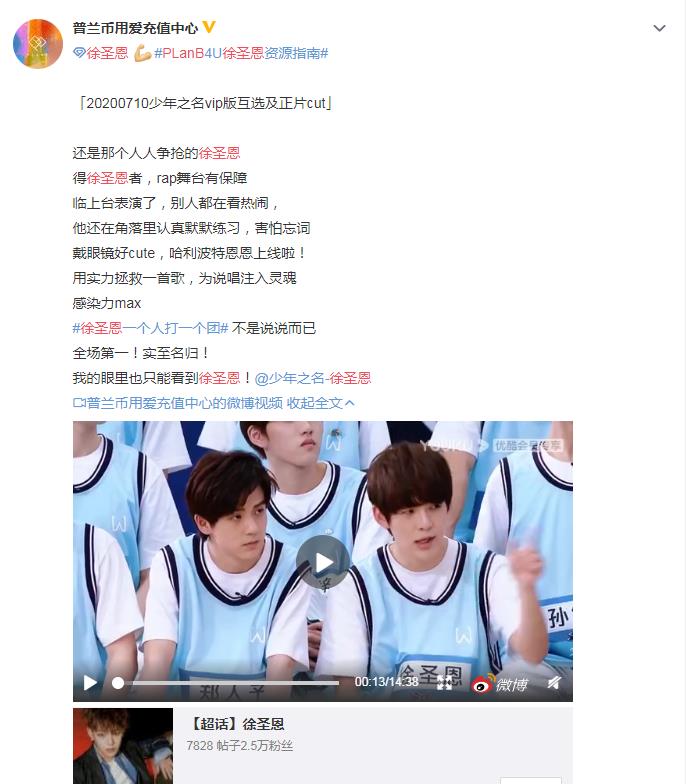Open 普兰币用爱充值中心 account name
Image resolution: width=686 pixels, height=784 pixels.
[135, 29]
